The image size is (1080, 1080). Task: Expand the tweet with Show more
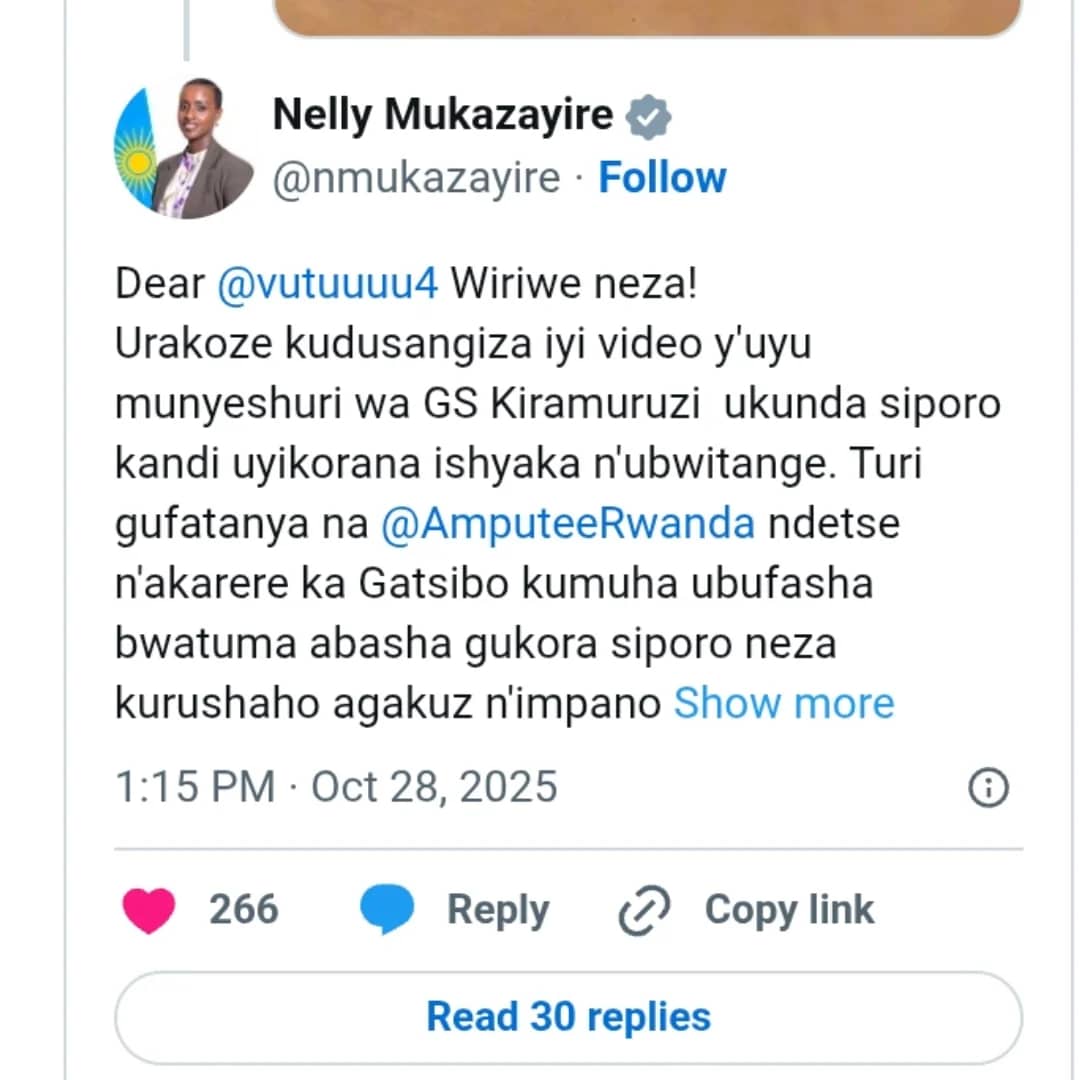click(x=784, y=704)
